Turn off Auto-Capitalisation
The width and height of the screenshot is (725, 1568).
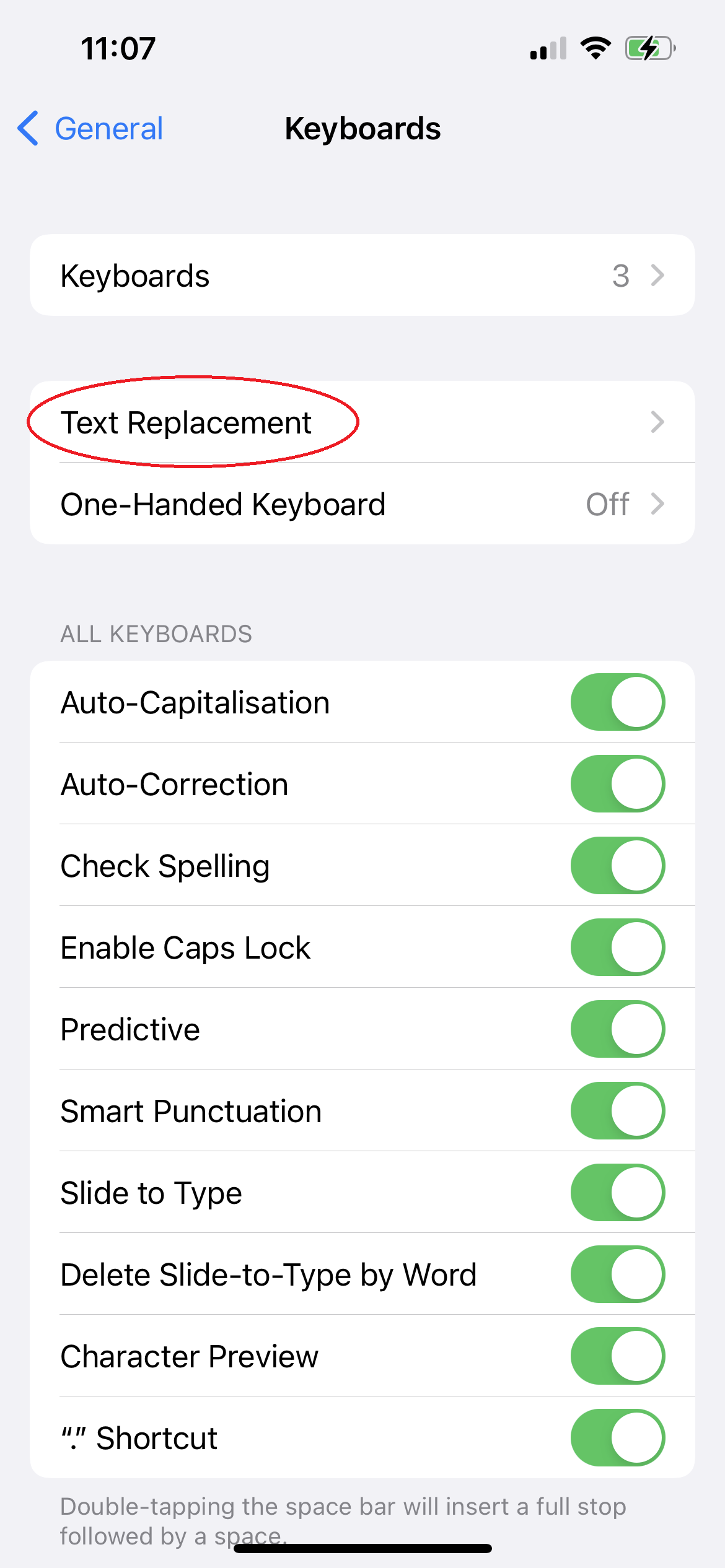click(x=618, y=702)
